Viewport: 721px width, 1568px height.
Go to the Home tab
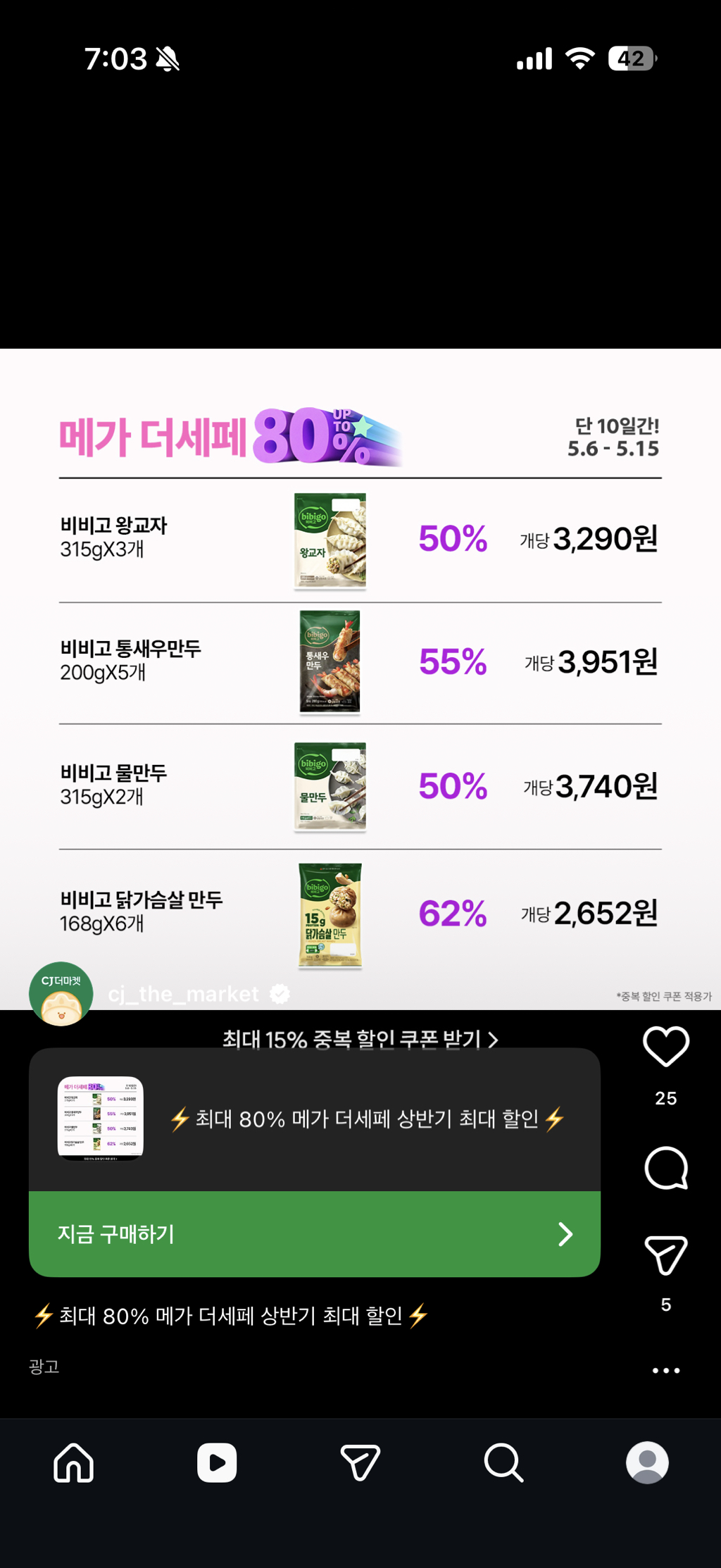73,1462
